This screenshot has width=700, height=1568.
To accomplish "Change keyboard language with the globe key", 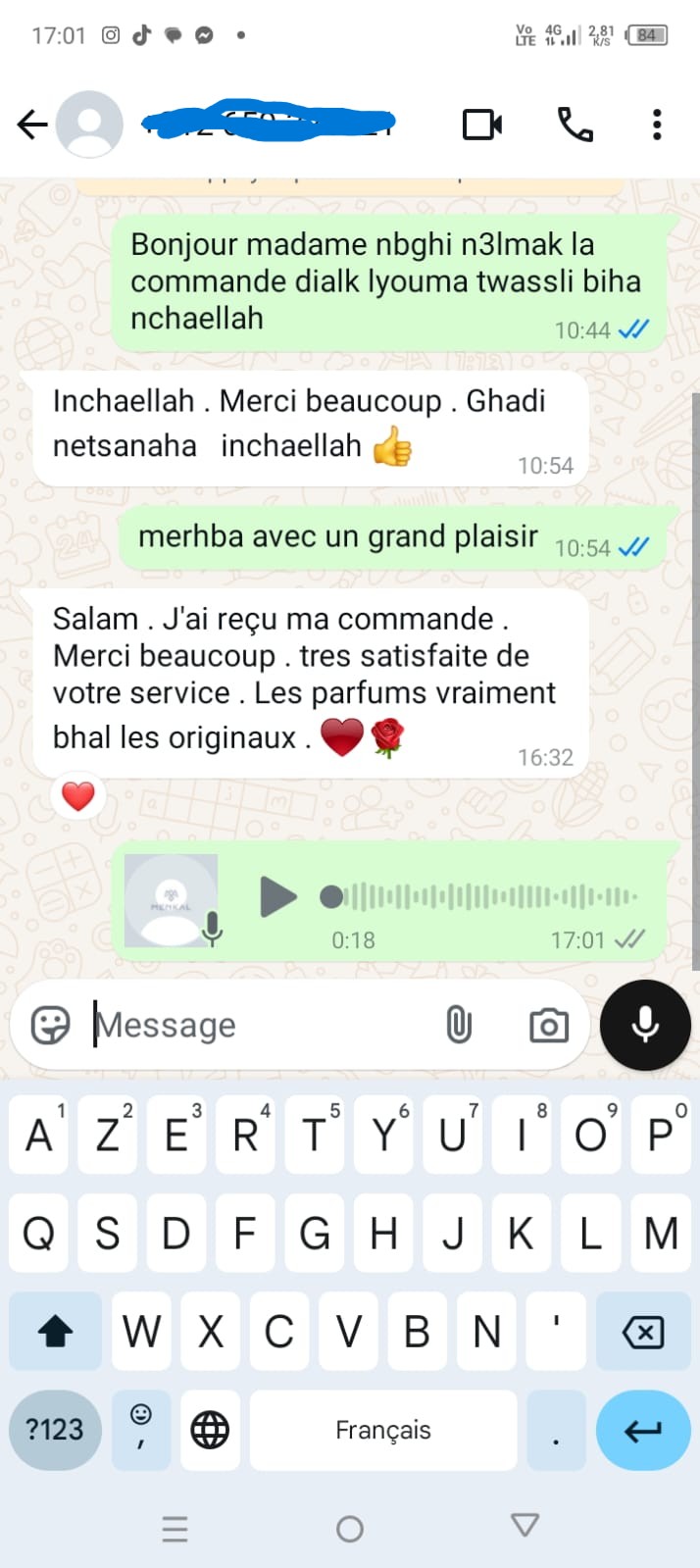I will click(210, 1429).
